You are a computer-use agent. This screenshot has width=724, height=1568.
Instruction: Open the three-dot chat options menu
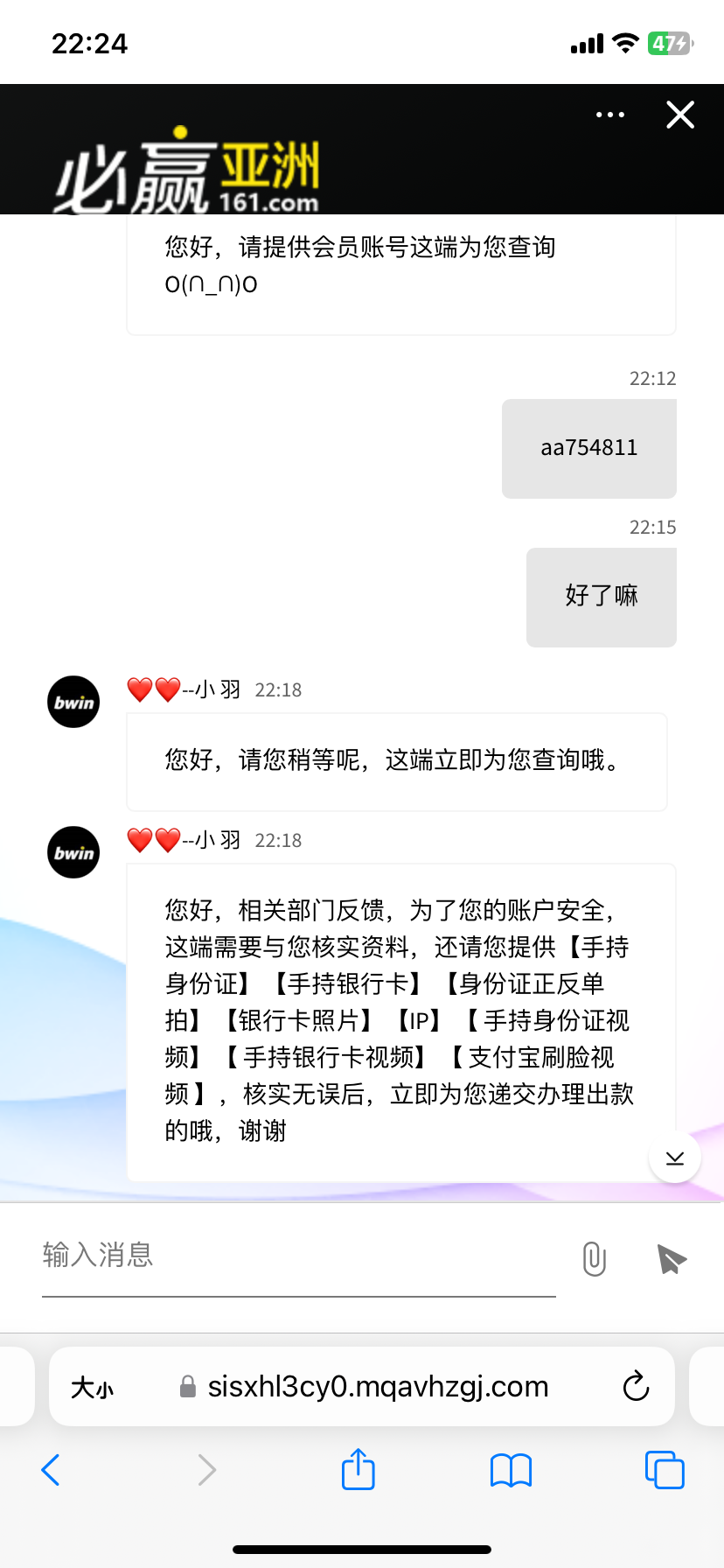pyautogui.click(x=609, y=115)
